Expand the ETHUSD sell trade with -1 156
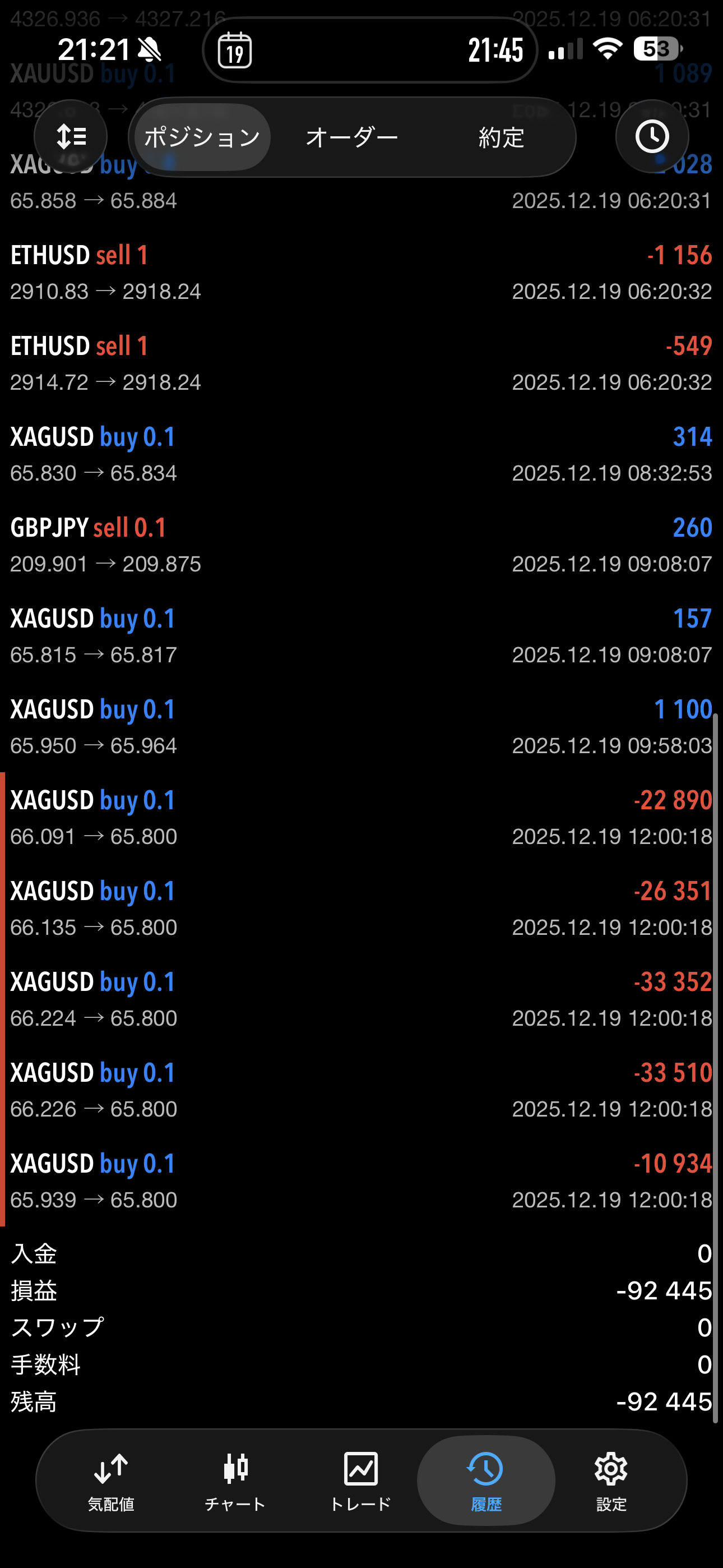723x1568 pixels. pos(361,273)
